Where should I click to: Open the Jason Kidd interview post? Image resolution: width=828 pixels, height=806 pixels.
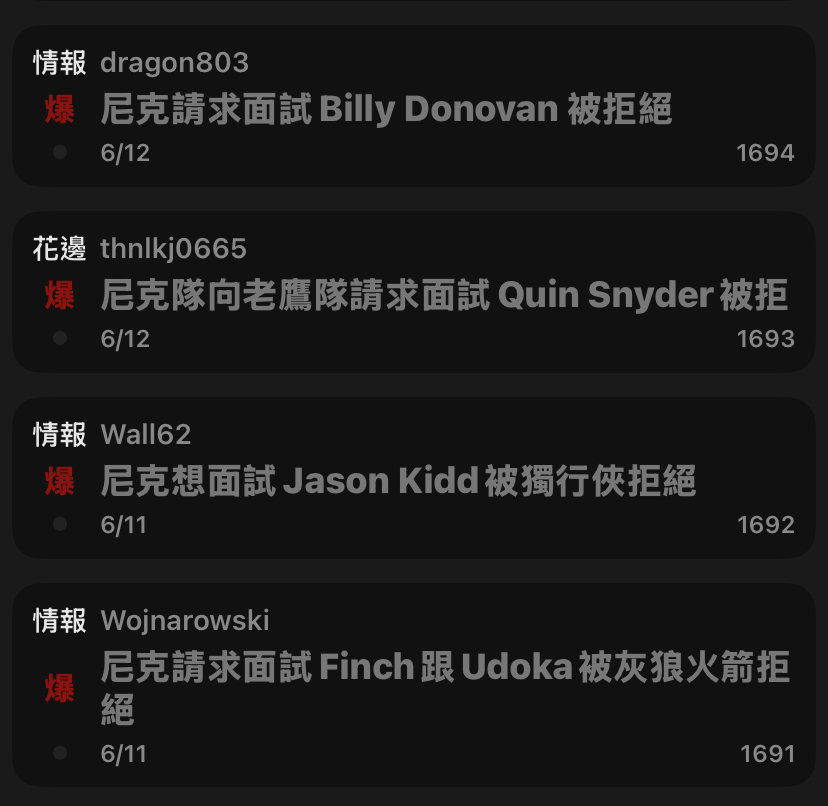click(x=398, y=481)
